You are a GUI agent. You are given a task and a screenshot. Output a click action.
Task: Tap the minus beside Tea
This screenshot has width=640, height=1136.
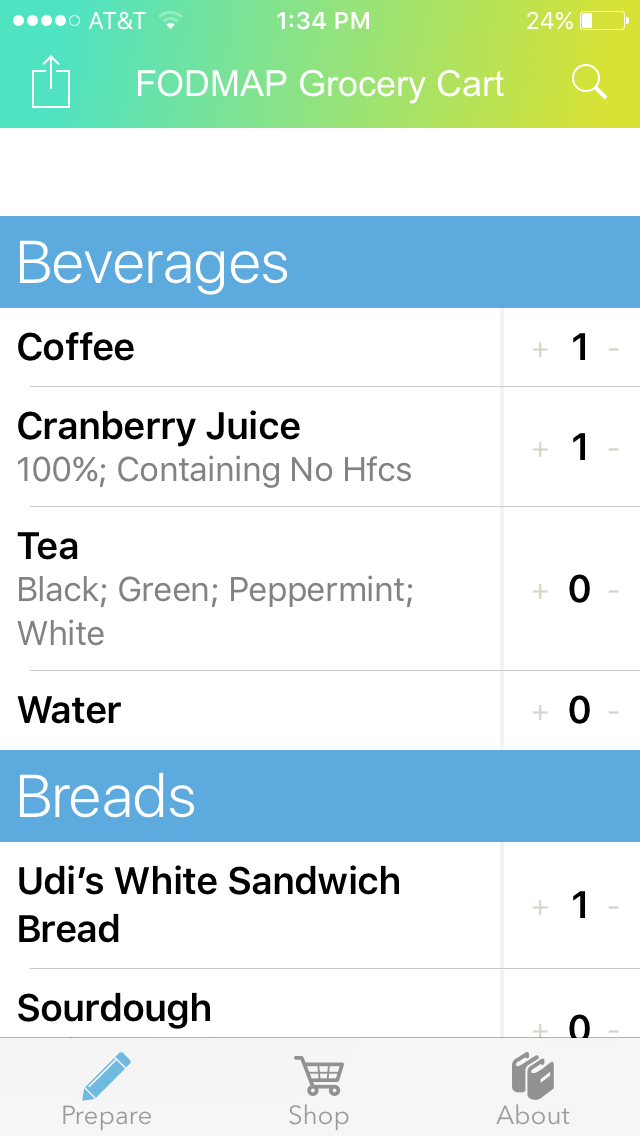pos(614,591)
